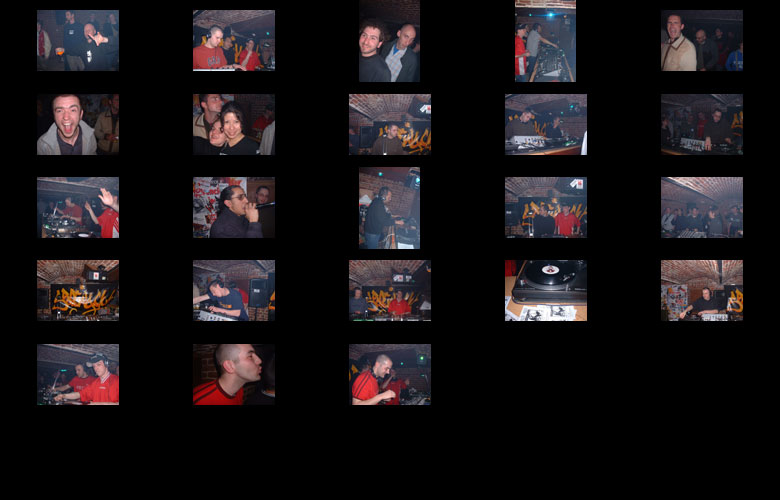View man in sunglasses with hand at mouth
This screenshot has width=780, height=500.
click(x=233, y=207)
